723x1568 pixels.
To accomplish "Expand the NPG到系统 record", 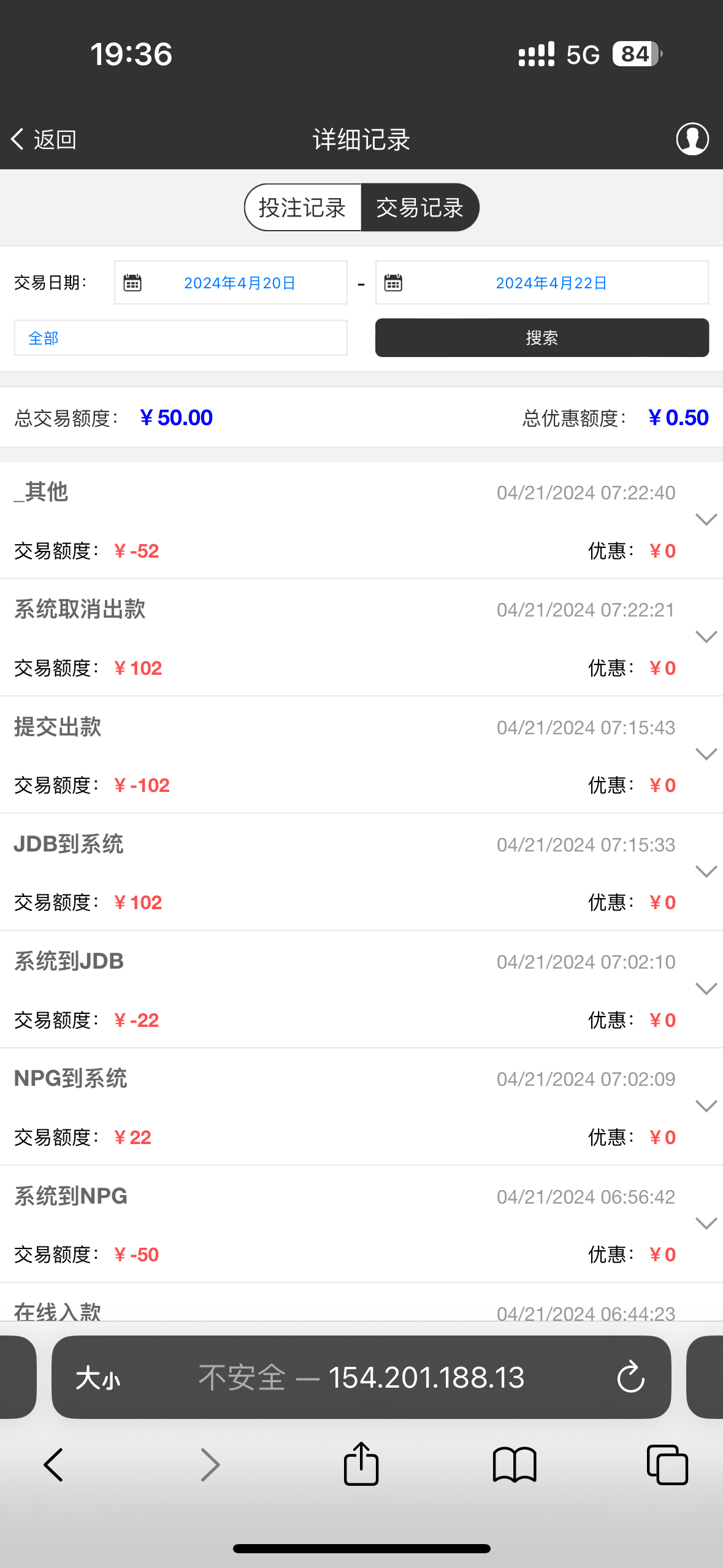I will click(x=706, y=1106).
